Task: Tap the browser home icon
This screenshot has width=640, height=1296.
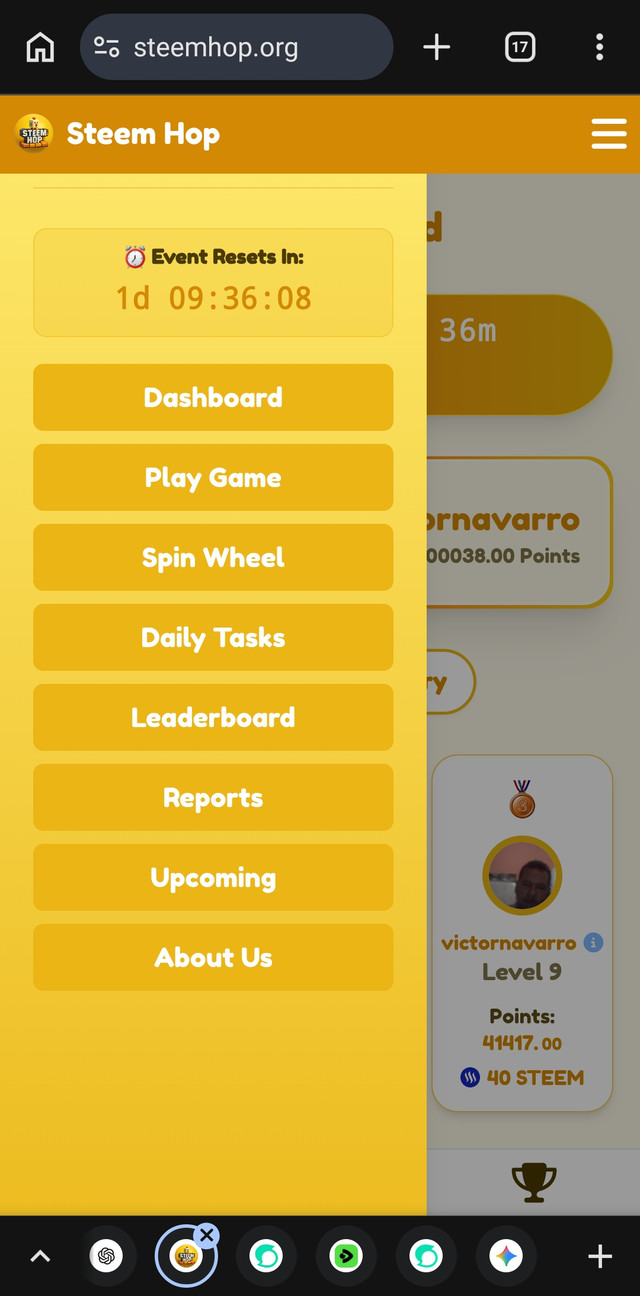Action: (40, 47)
